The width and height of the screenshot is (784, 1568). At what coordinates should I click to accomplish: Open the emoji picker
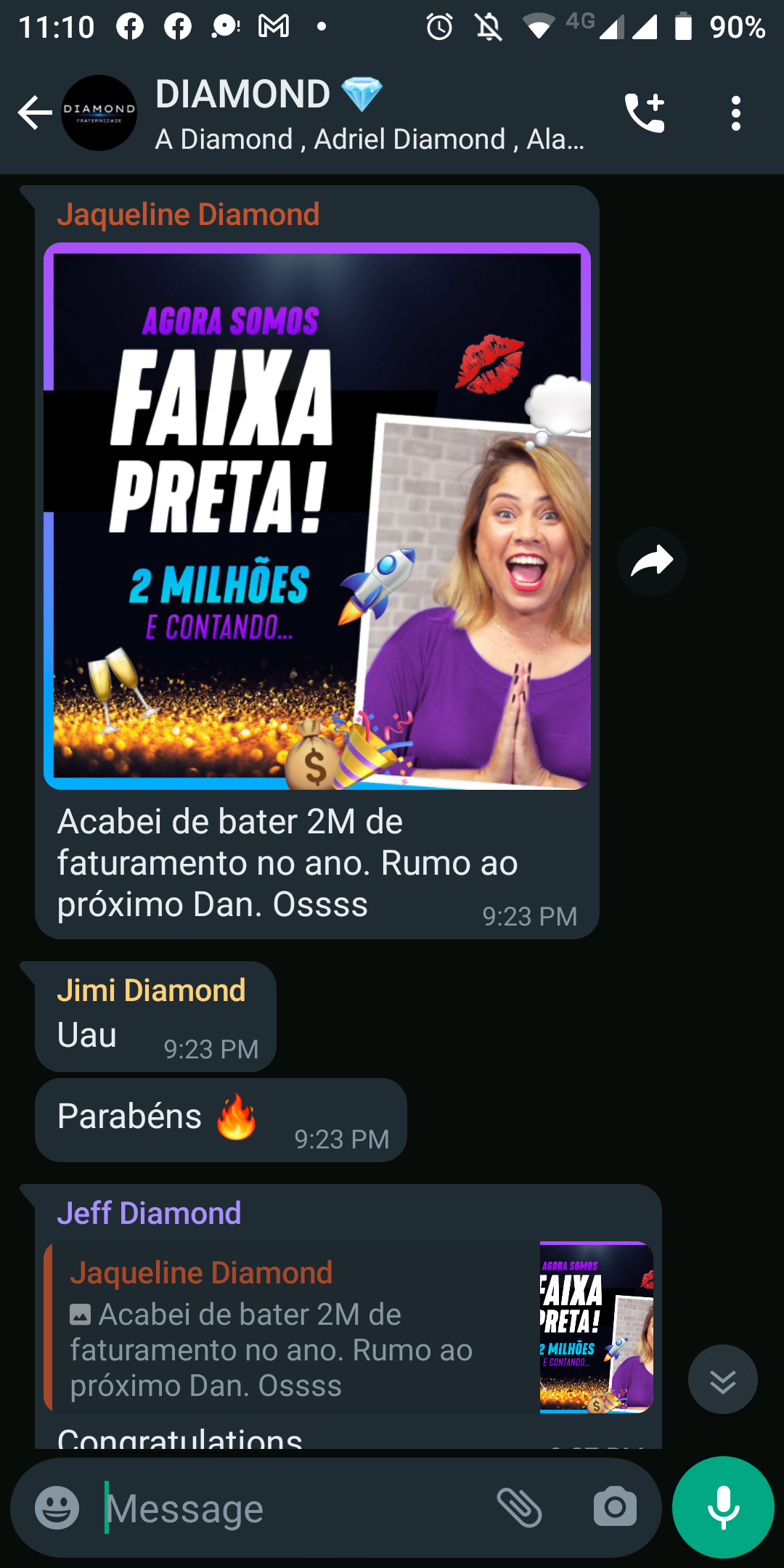[57, 1508]
